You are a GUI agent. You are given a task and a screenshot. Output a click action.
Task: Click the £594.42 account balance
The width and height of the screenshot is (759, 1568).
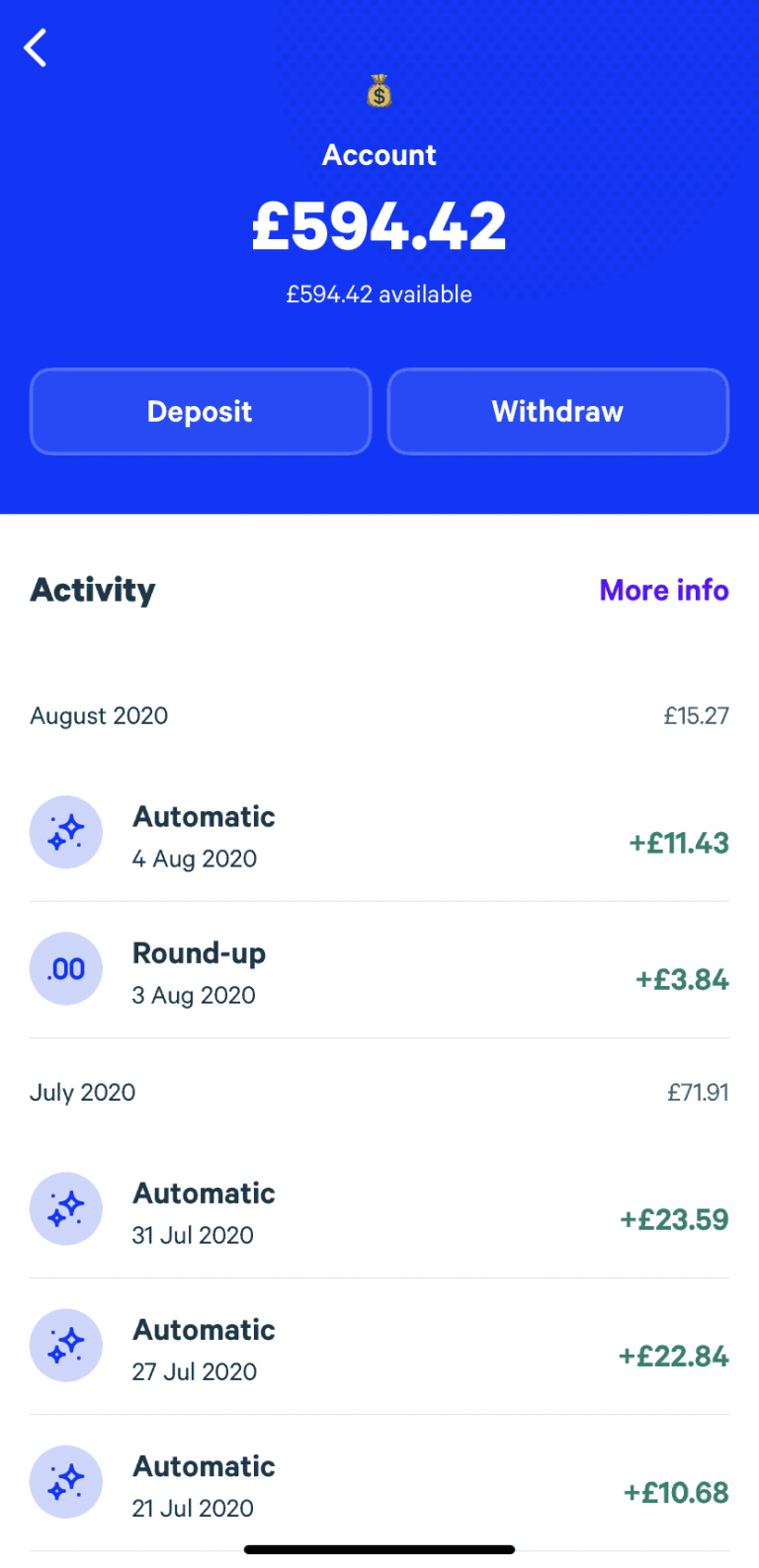tap(379, 225)
